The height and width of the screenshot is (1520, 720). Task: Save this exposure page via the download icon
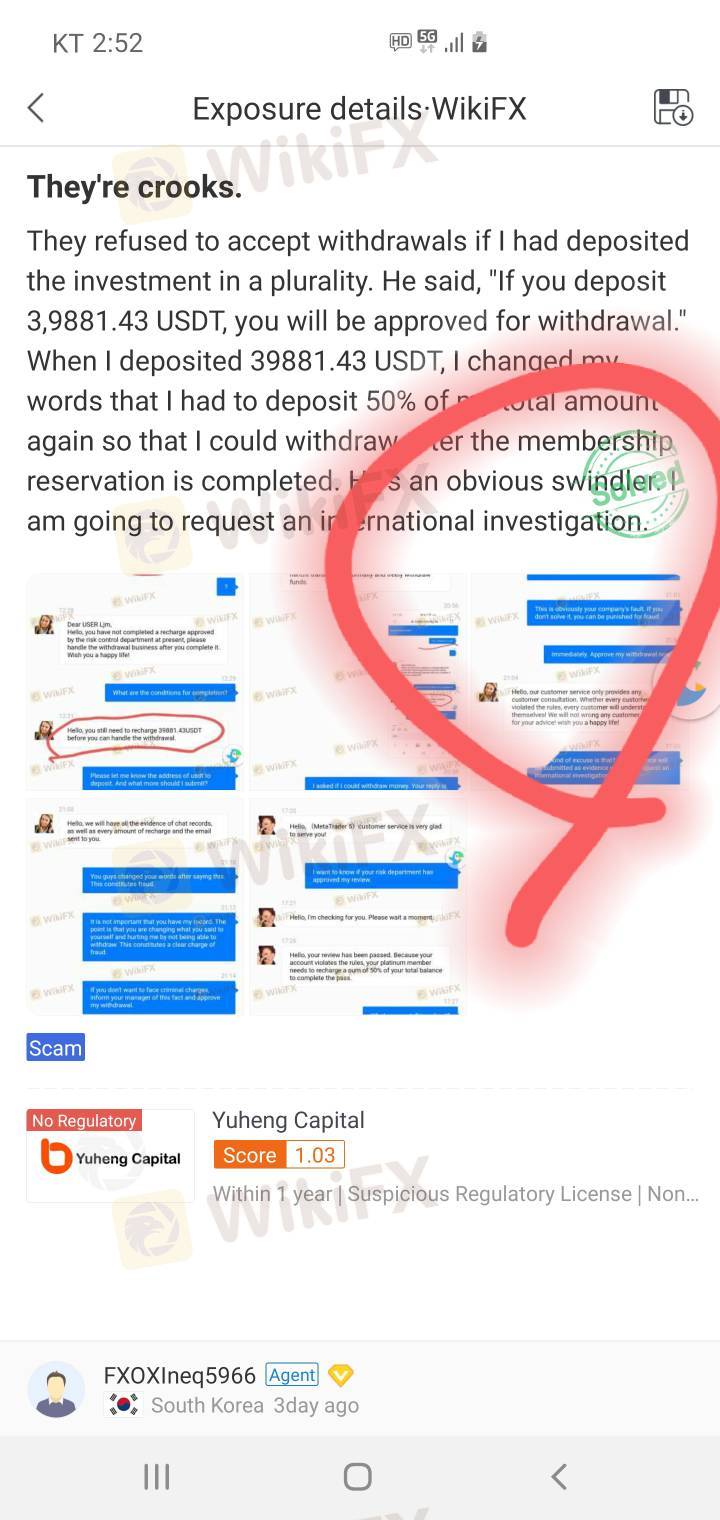(673, 108)
